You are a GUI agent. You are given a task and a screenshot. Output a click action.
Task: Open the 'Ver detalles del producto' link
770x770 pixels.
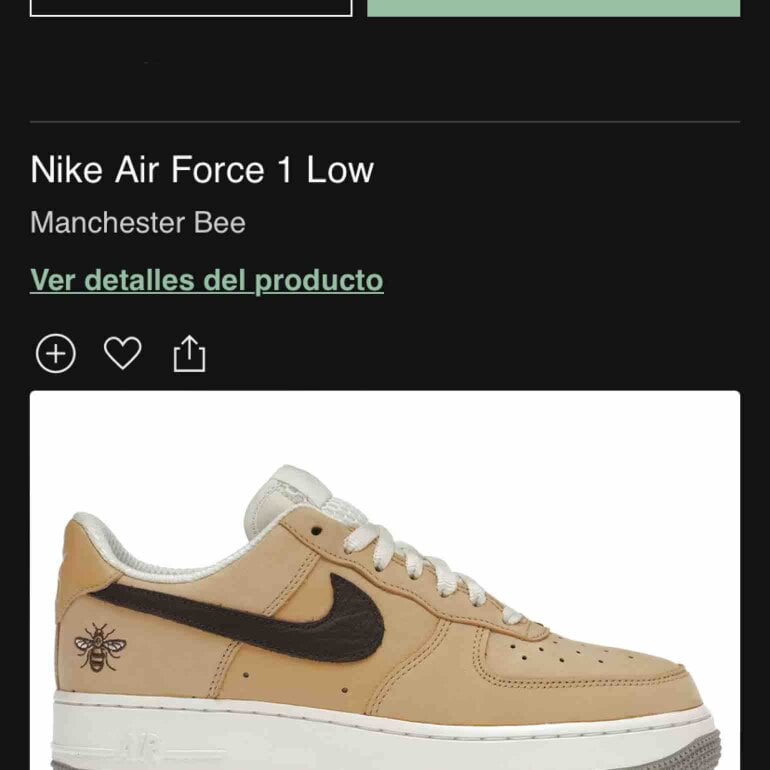(207, 280)
